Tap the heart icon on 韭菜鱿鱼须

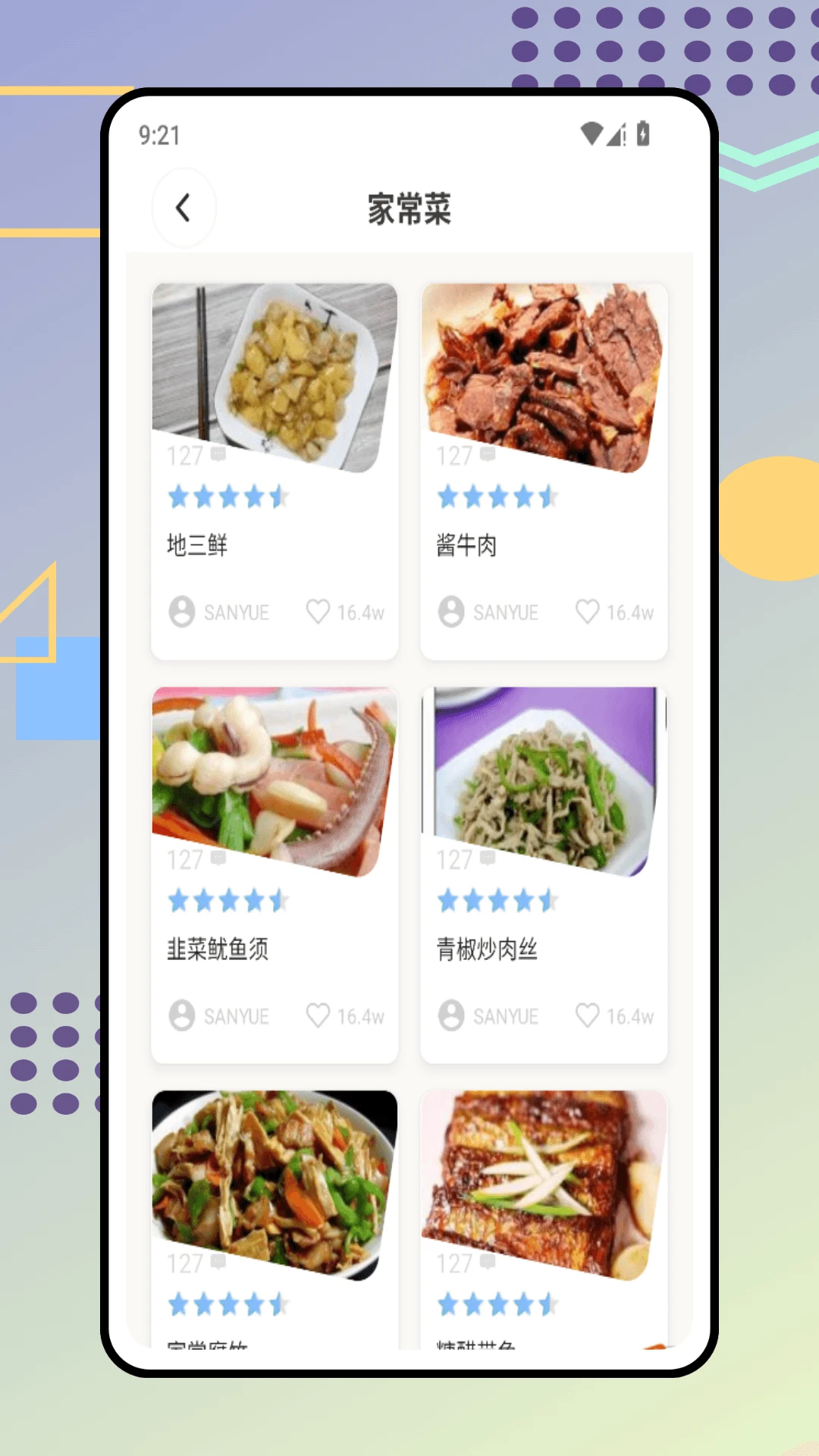pyautogui.click(x=318, y=1015)
